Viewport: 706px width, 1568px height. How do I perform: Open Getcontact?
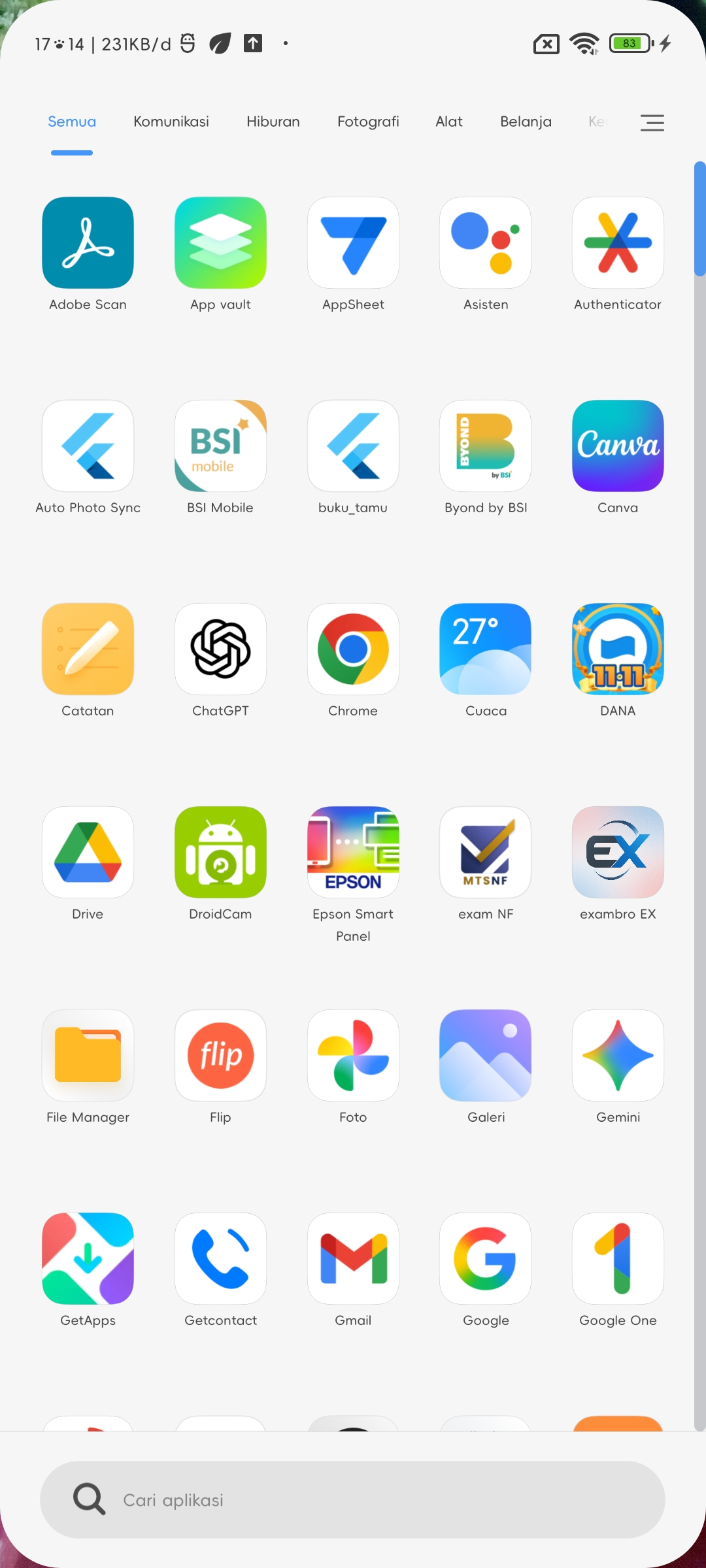[x=220, y=1258]
